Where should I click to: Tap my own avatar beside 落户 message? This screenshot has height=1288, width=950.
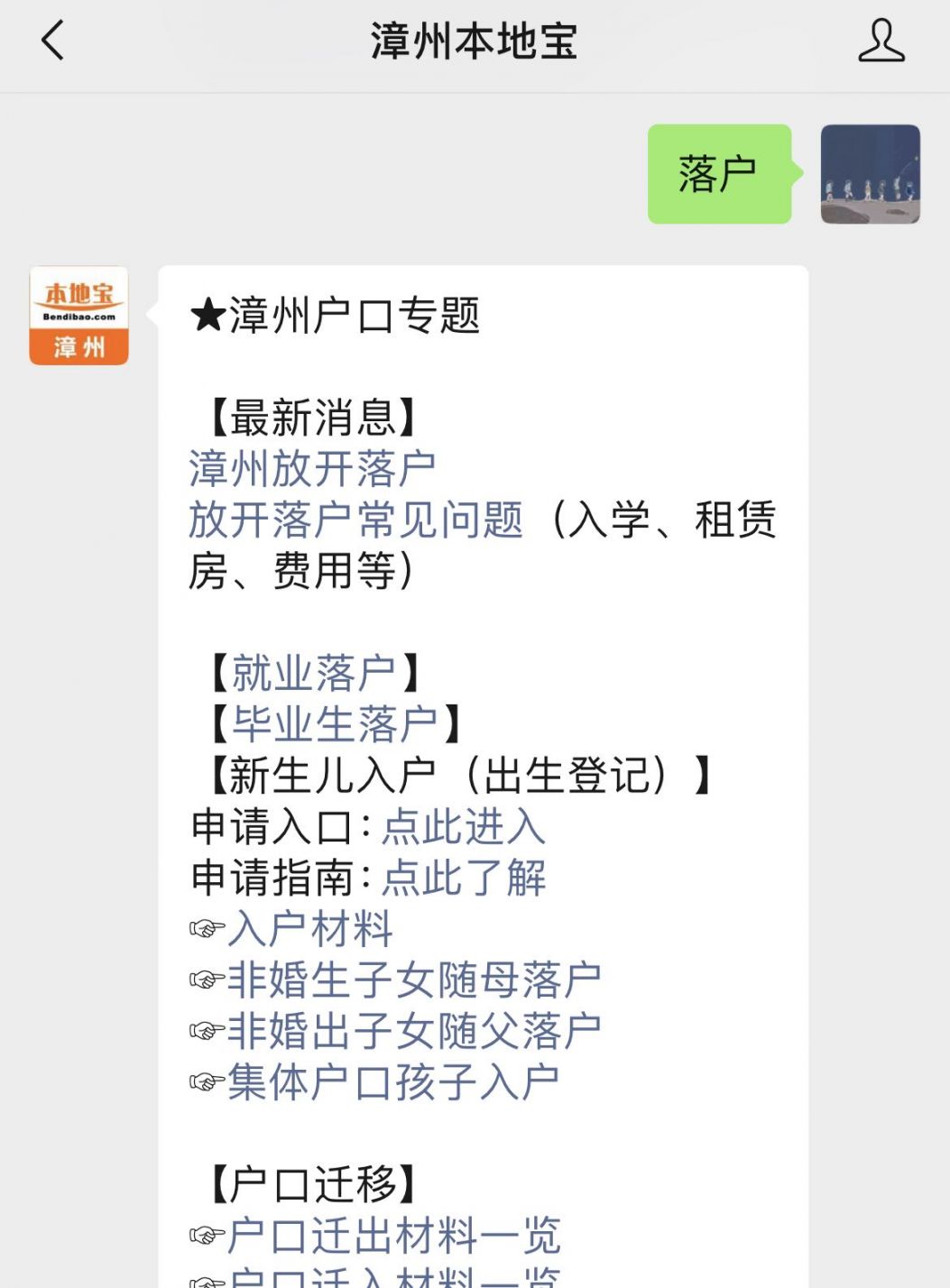click(870, 174)
